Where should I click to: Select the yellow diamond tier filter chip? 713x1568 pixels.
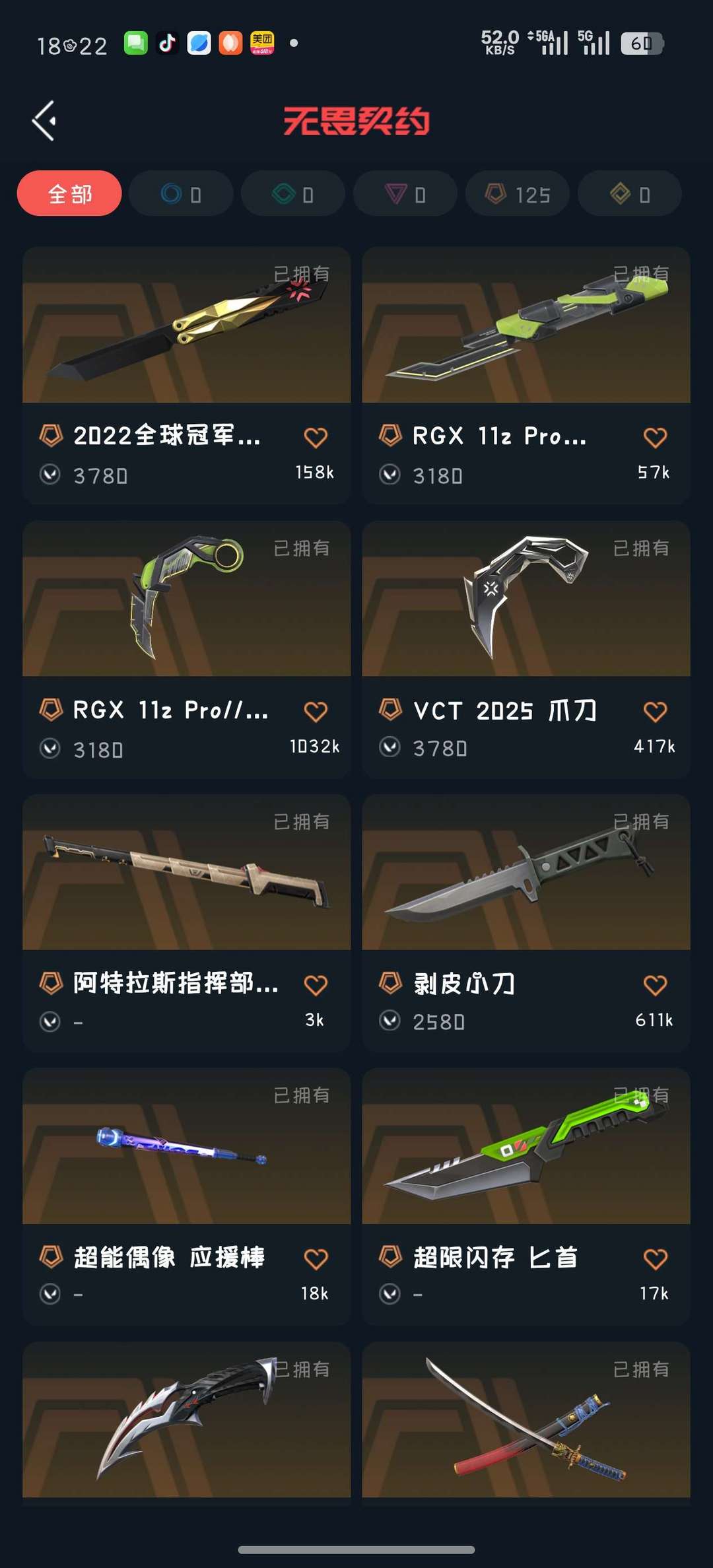pyautogui.click(x=630, y=194)
